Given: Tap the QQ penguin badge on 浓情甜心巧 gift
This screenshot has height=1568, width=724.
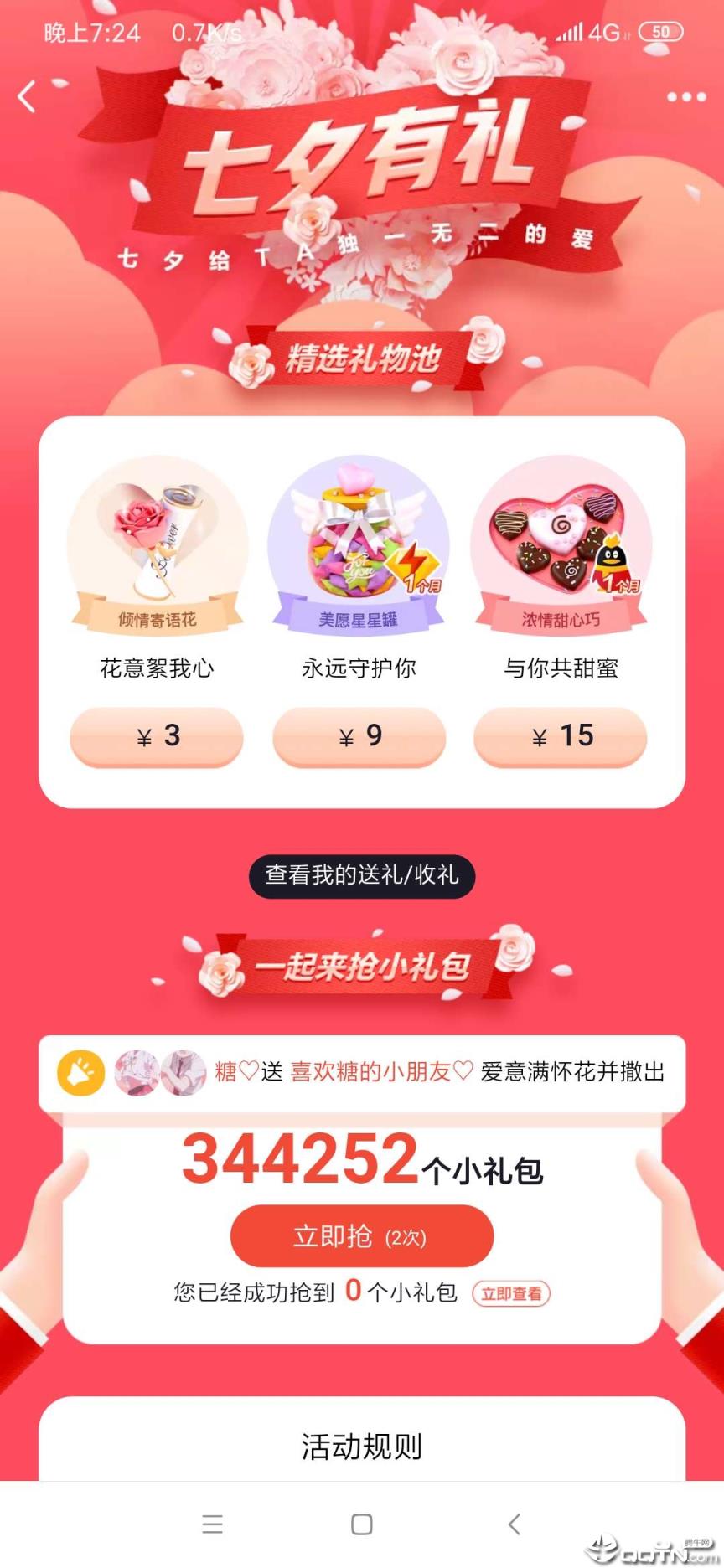Looking at the screenshot, I should (618, 560).
